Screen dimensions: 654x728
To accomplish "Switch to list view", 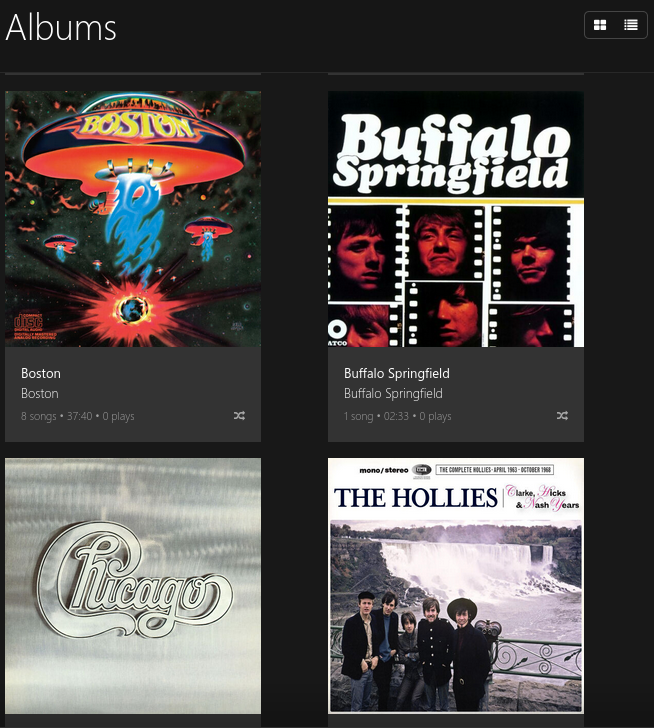I will coord(631,25).
